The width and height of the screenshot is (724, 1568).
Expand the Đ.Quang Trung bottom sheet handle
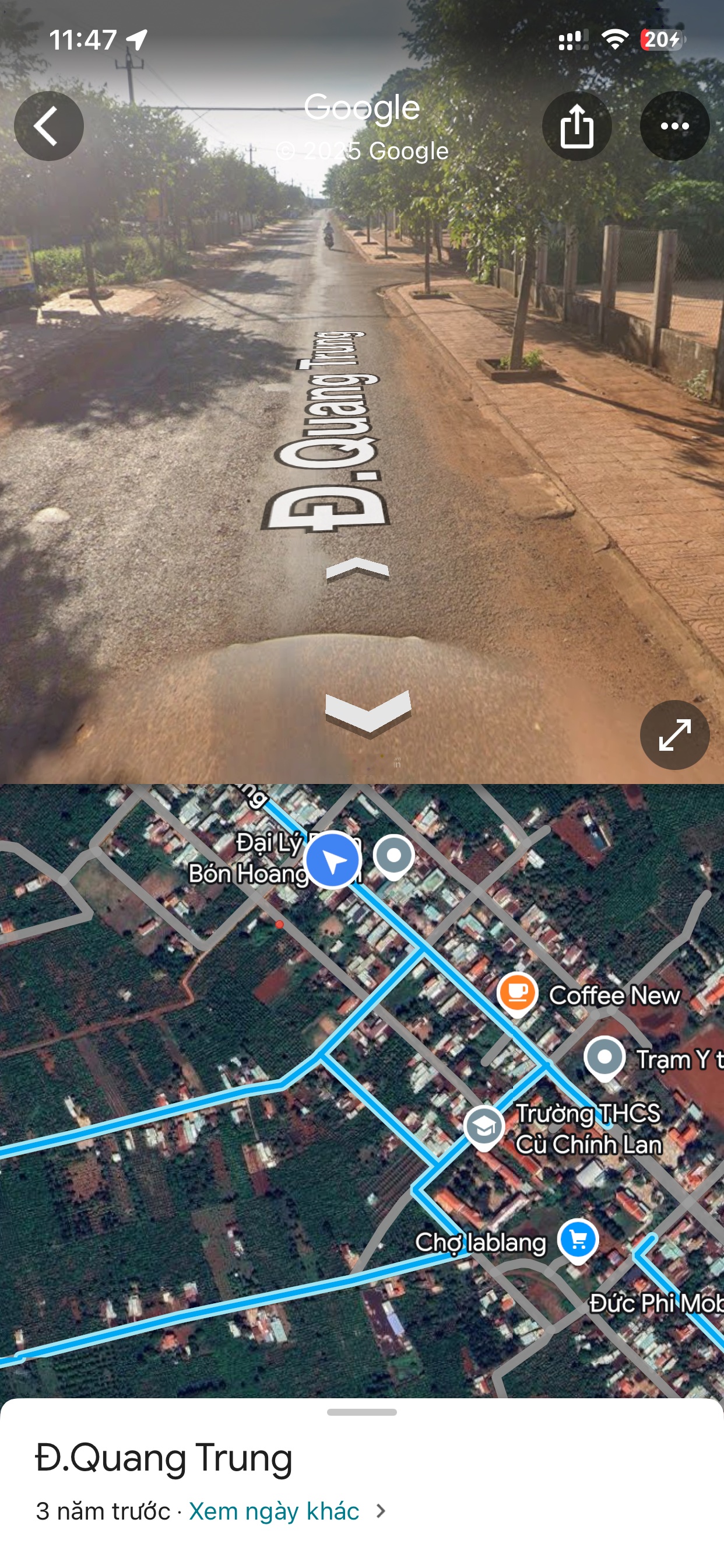[361, 1412]
